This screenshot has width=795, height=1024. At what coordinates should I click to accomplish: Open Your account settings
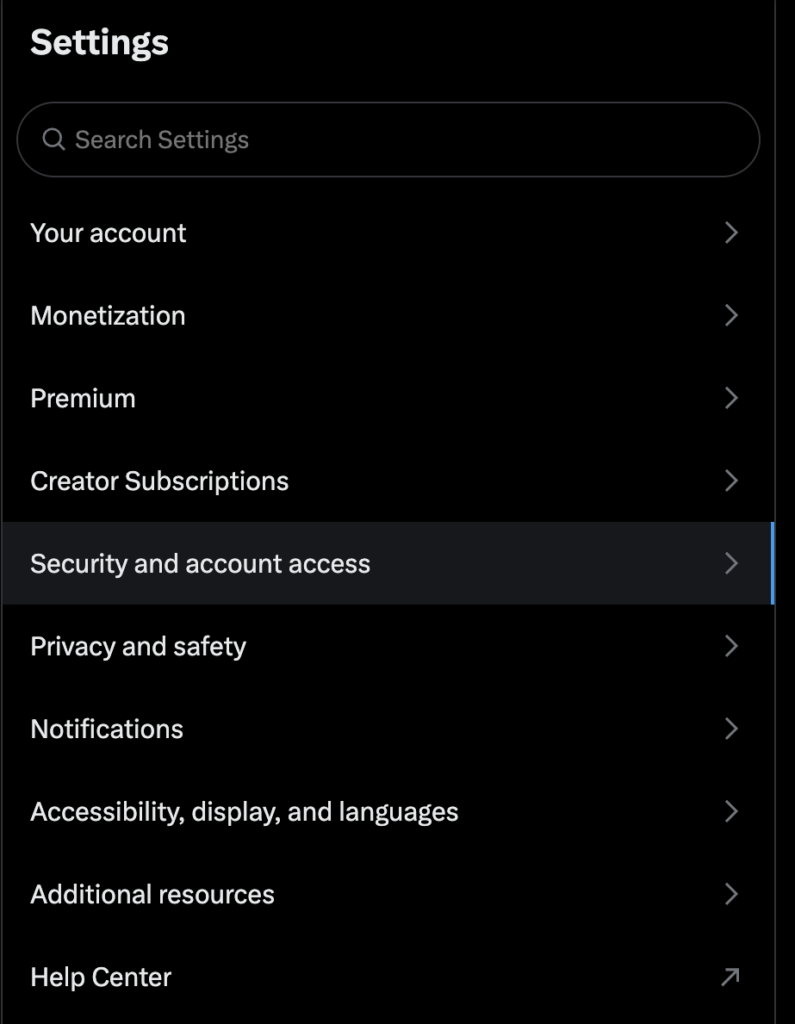386,233
